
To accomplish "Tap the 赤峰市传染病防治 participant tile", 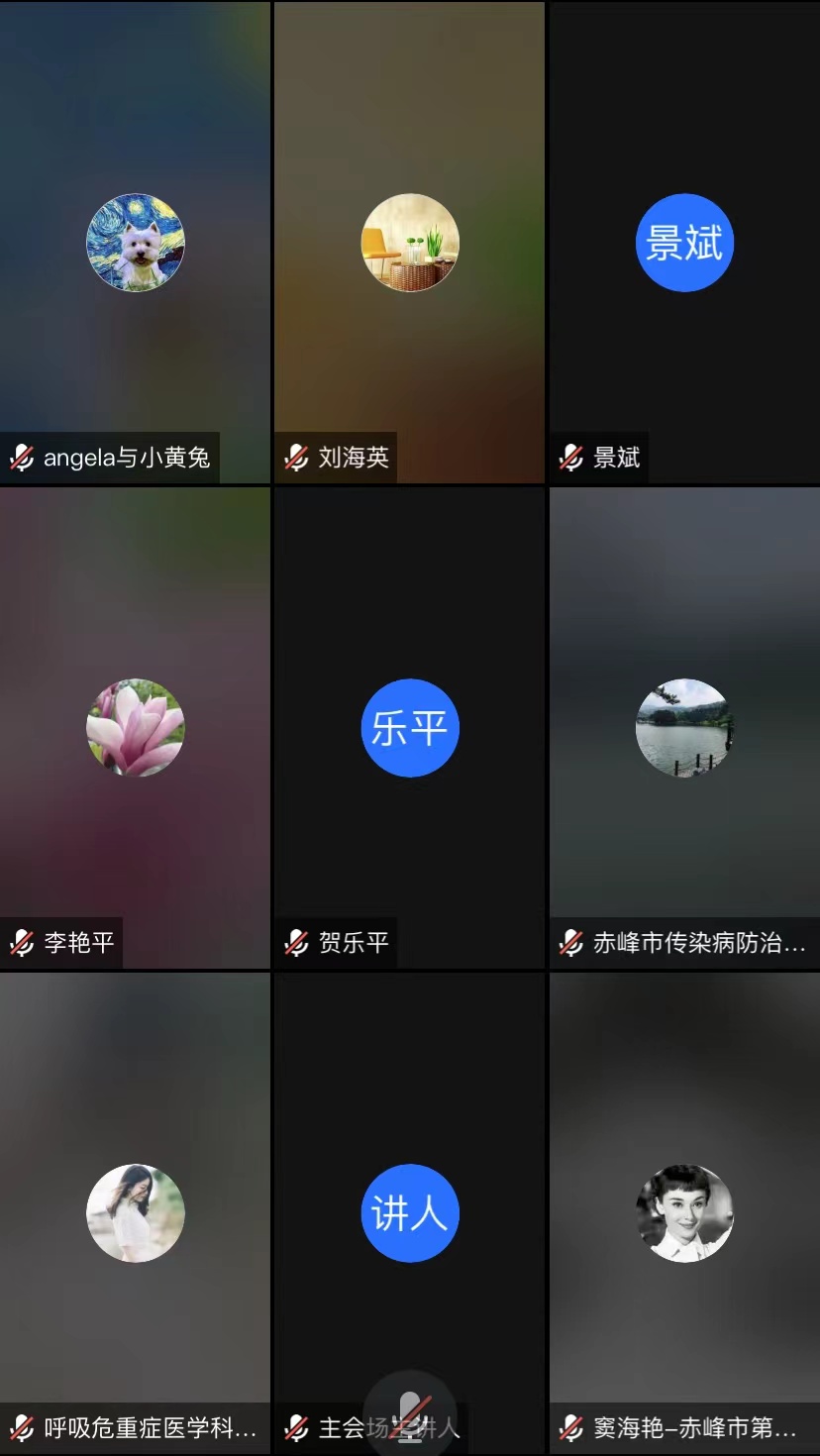I will point(684,728).
